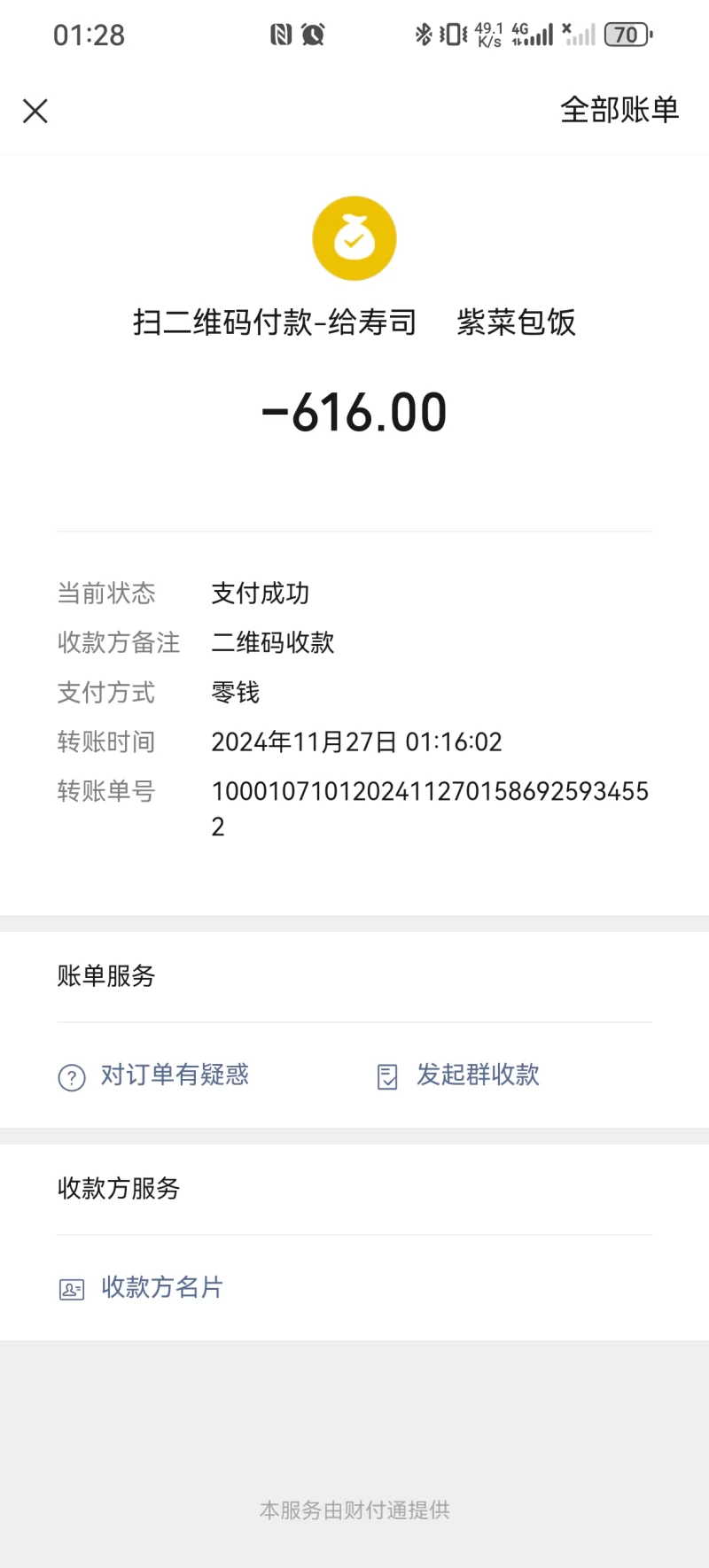Tap 对订单有疑惑 for order help
The width and height of the screenshot is (709, 1568).
pyautogui.click(x=174, y=1075)
